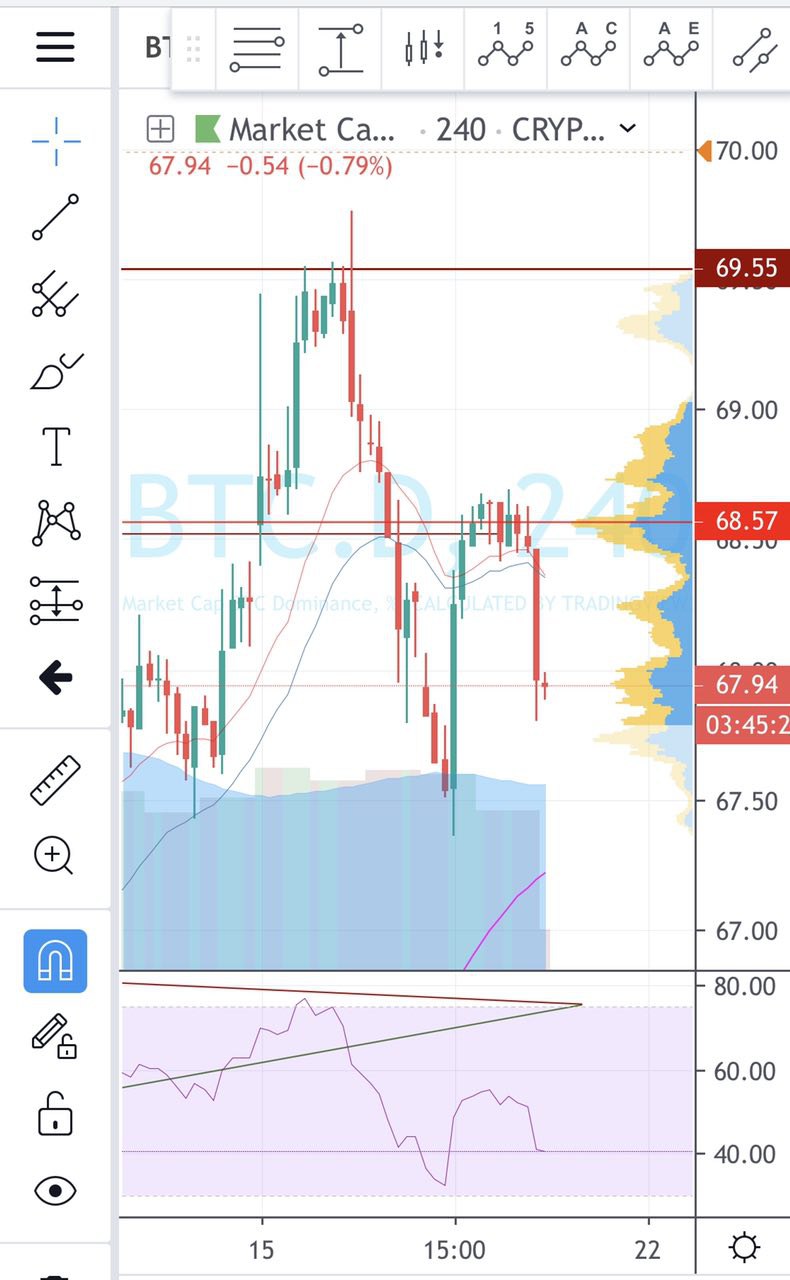This screenshot has height=1280, width=790.
Task: Activate the ruler measure tool
Action: pyautogui.click(x=55, y=781)
